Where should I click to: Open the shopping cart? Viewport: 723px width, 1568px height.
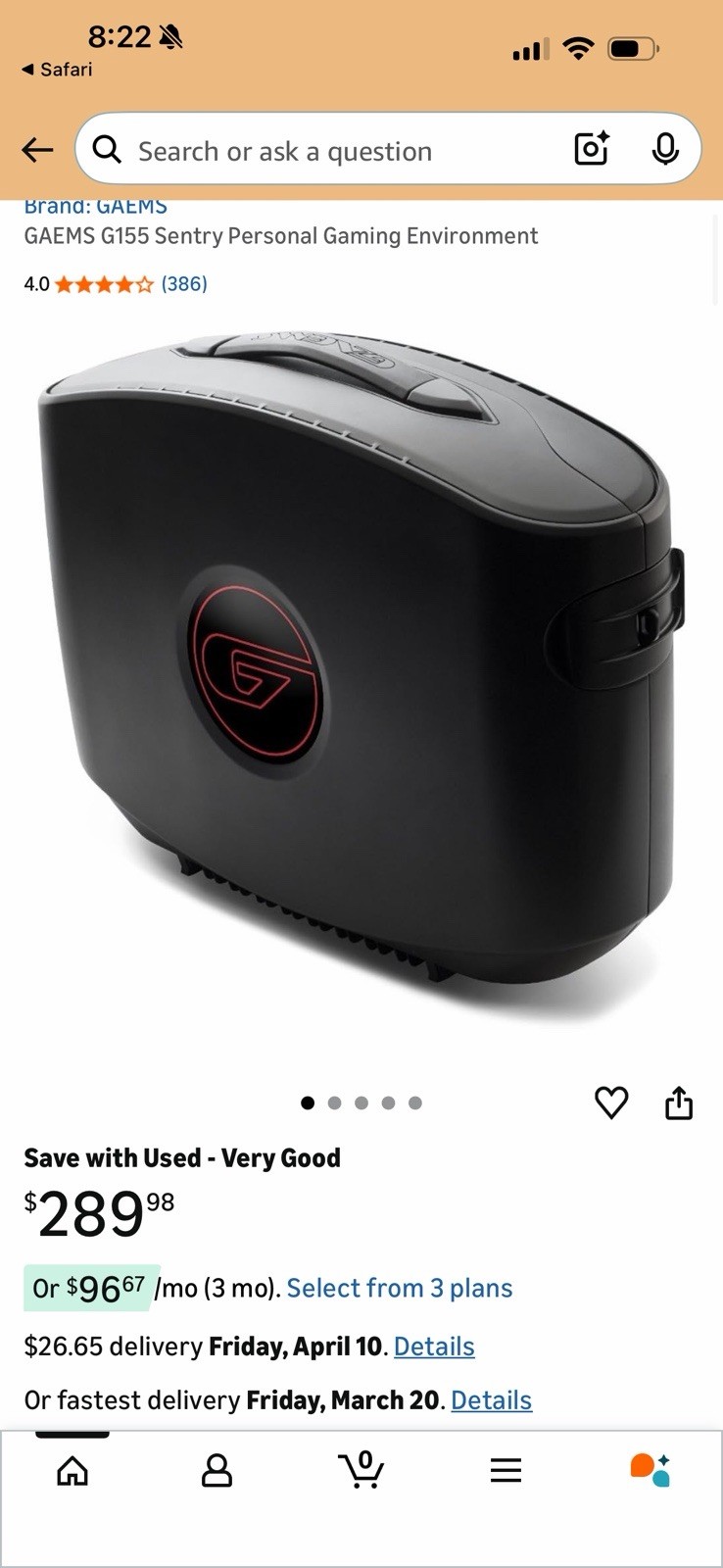click(x=361, y=1468)
